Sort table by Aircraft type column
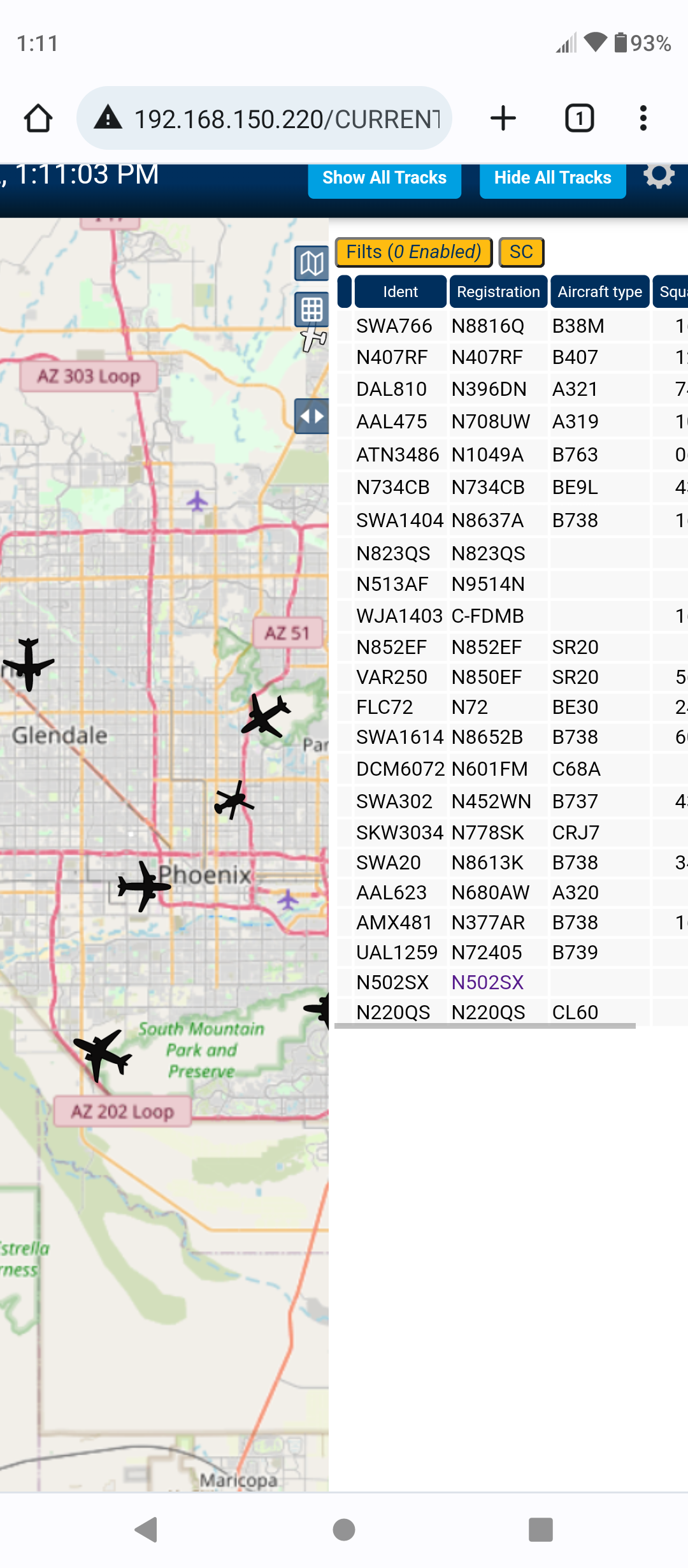The height and width of the screenshot is (1568, 688). tap(599, 291)
